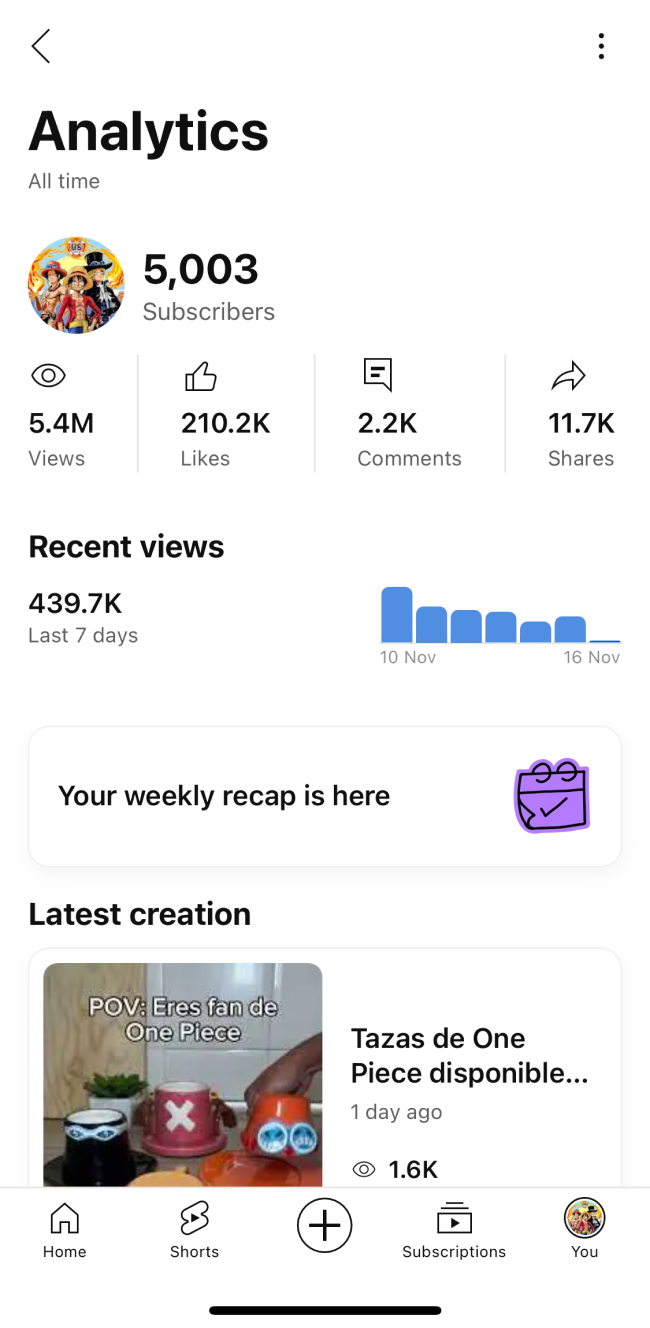The height and width of the screenshot is (1328, 650).
Task: Open the weekly recap card
Action: 325,796
